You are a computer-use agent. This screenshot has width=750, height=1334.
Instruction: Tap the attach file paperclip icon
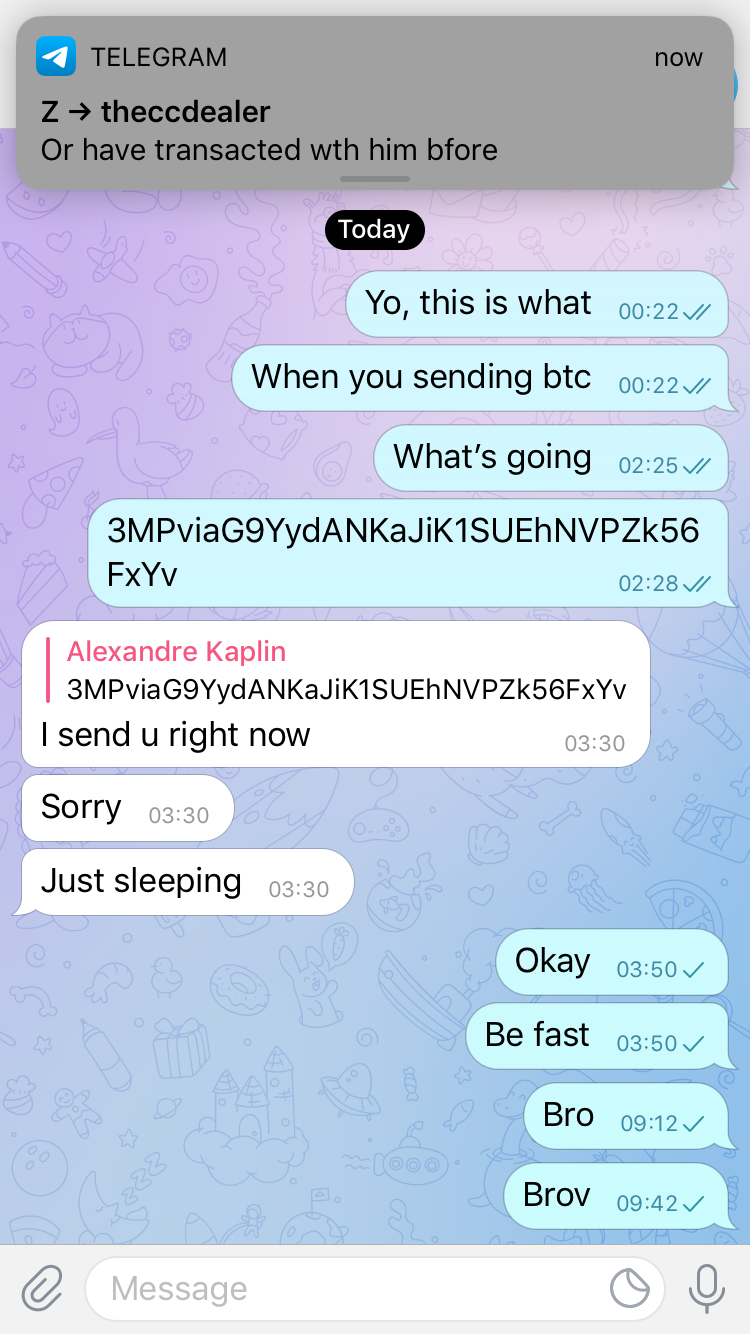(42, 1288)
